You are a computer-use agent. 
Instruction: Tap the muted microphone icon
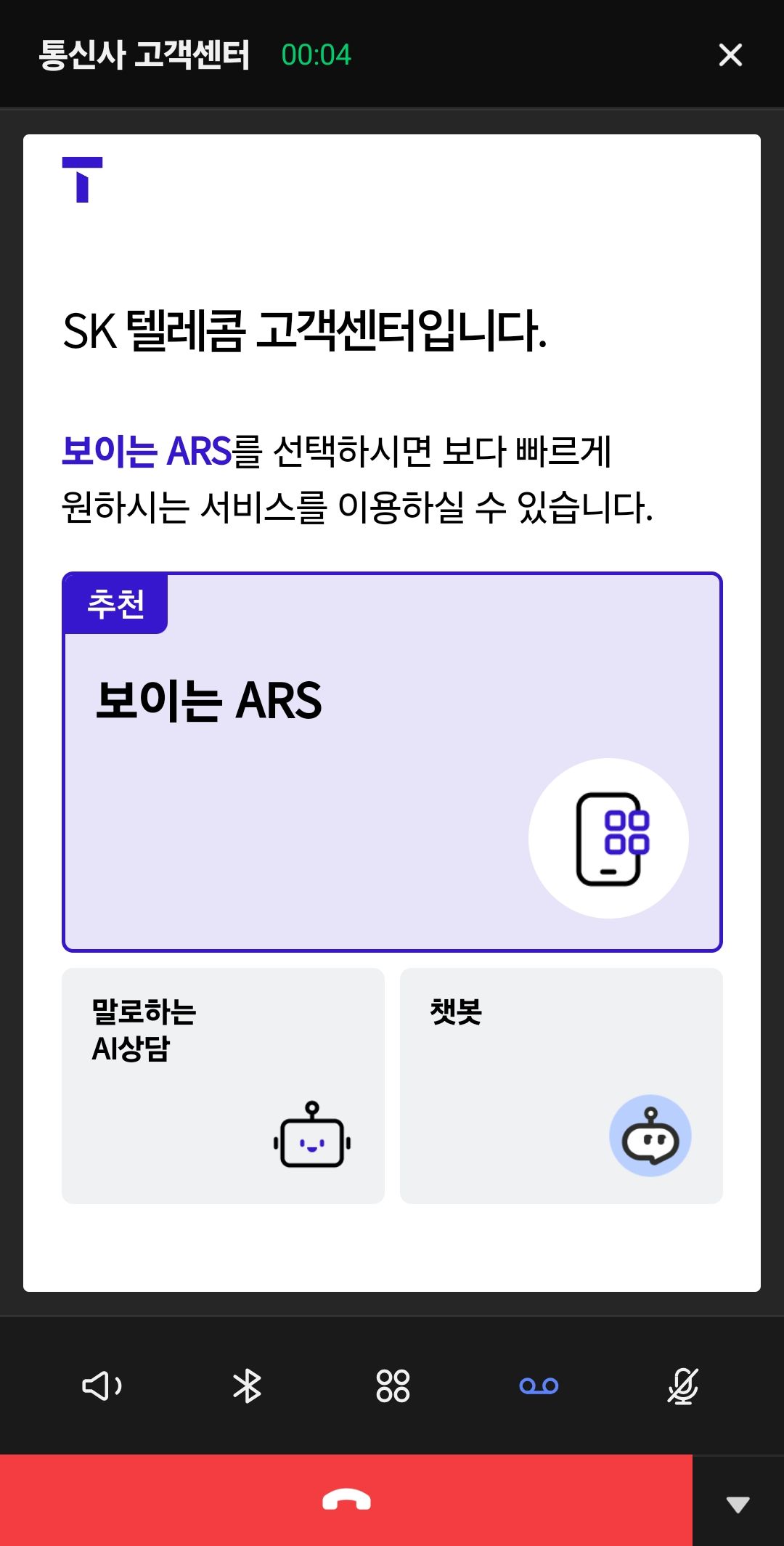tap(683, 1384)
